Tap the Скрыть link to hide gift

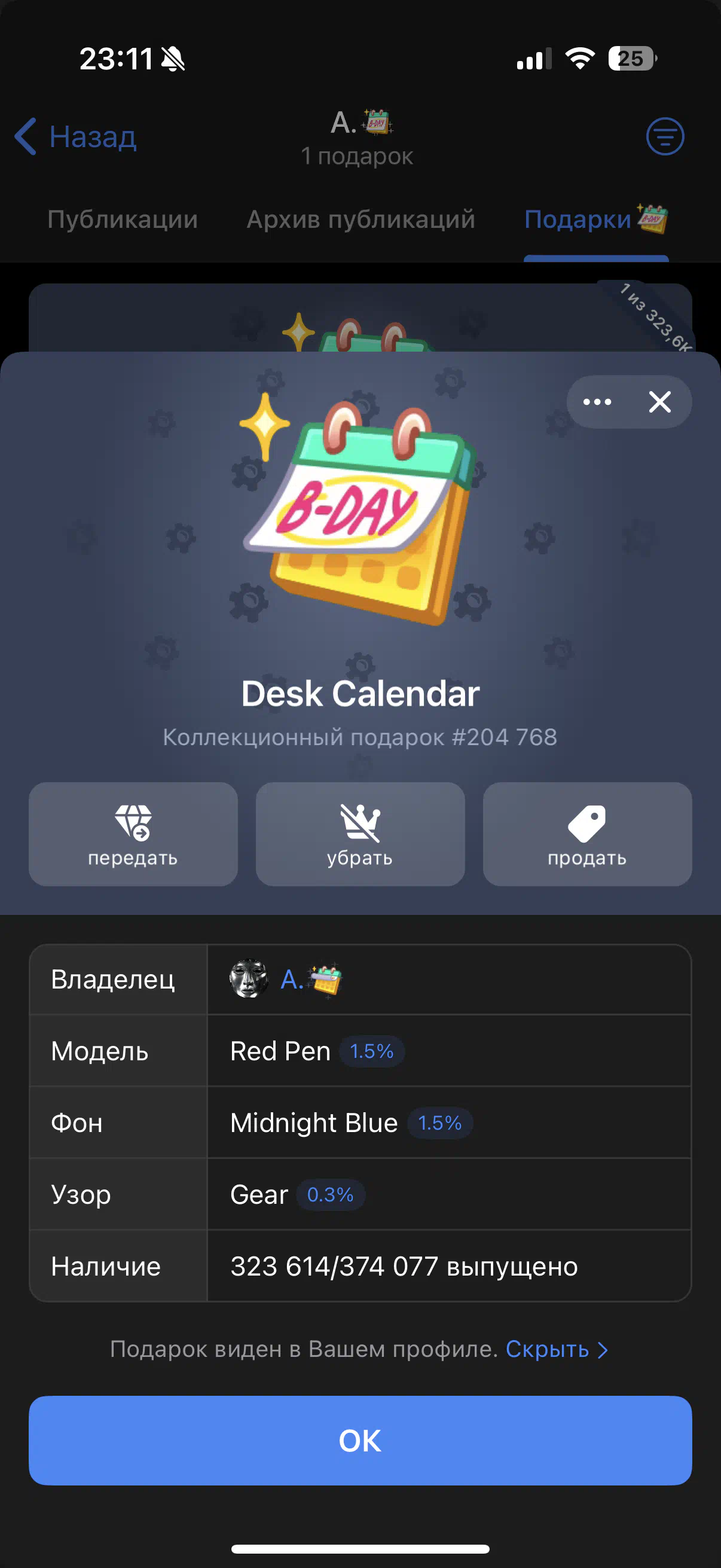pyautogui.click(x=556, y=1349)
